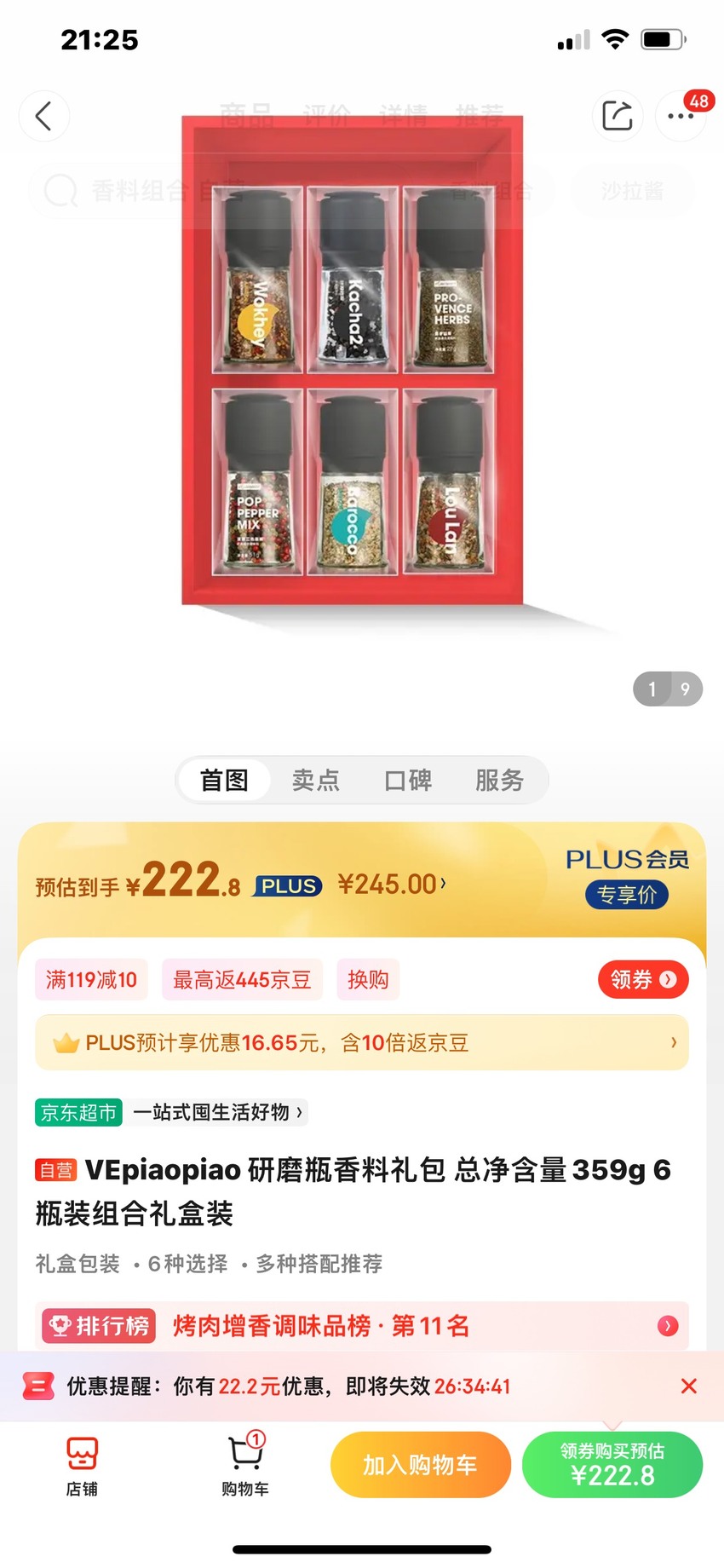This screenshot has height=1568, width=724.
Task: Open the three-dot overflow menu
Action: [x=681, y=116]
